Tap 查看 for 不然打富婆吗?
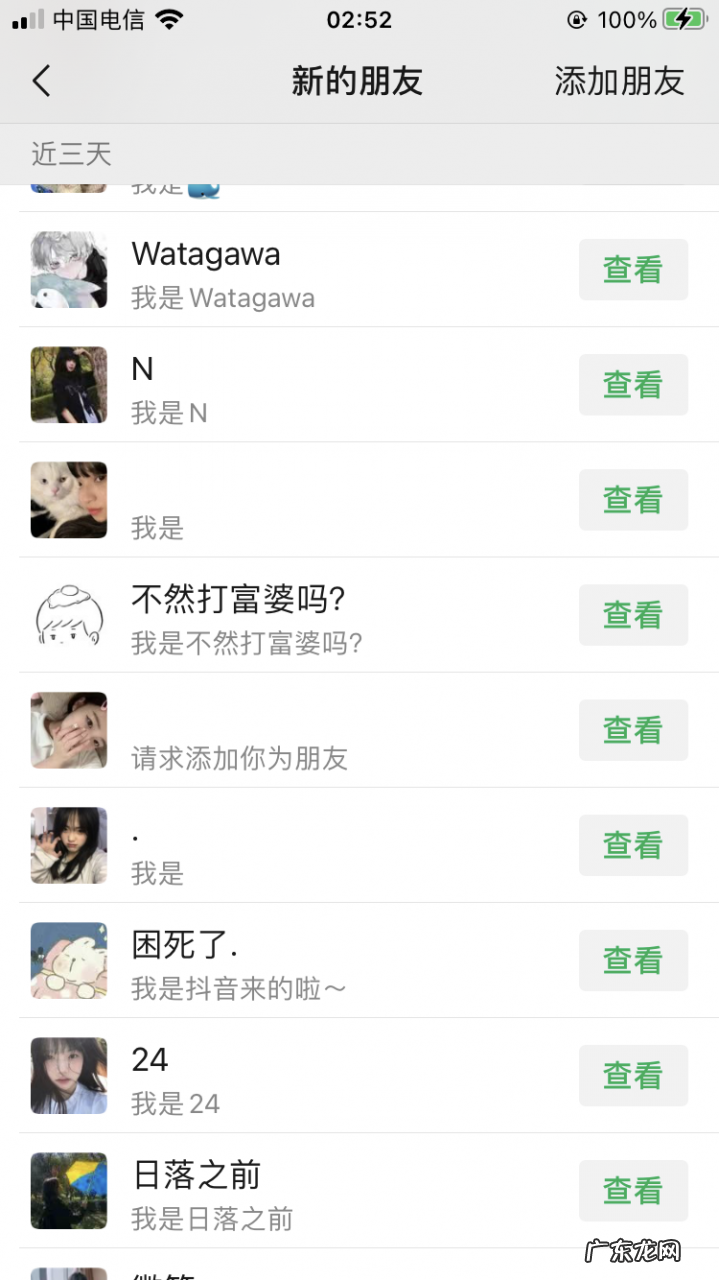This screenshot has width=719, height=1280. click(x=633, y=615)
